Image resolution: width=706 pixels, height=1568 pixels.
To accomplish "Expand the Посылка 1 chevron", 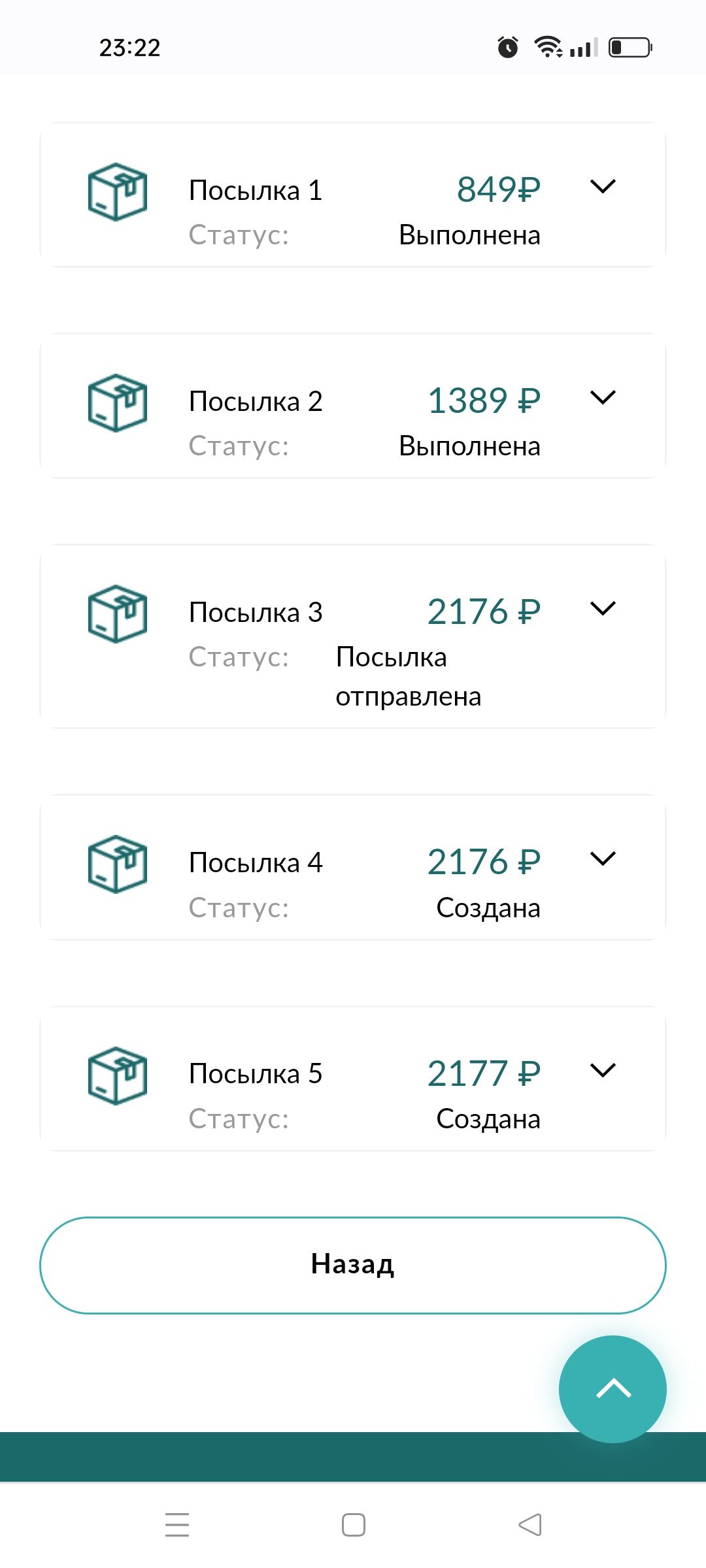I will click(603, 187).
